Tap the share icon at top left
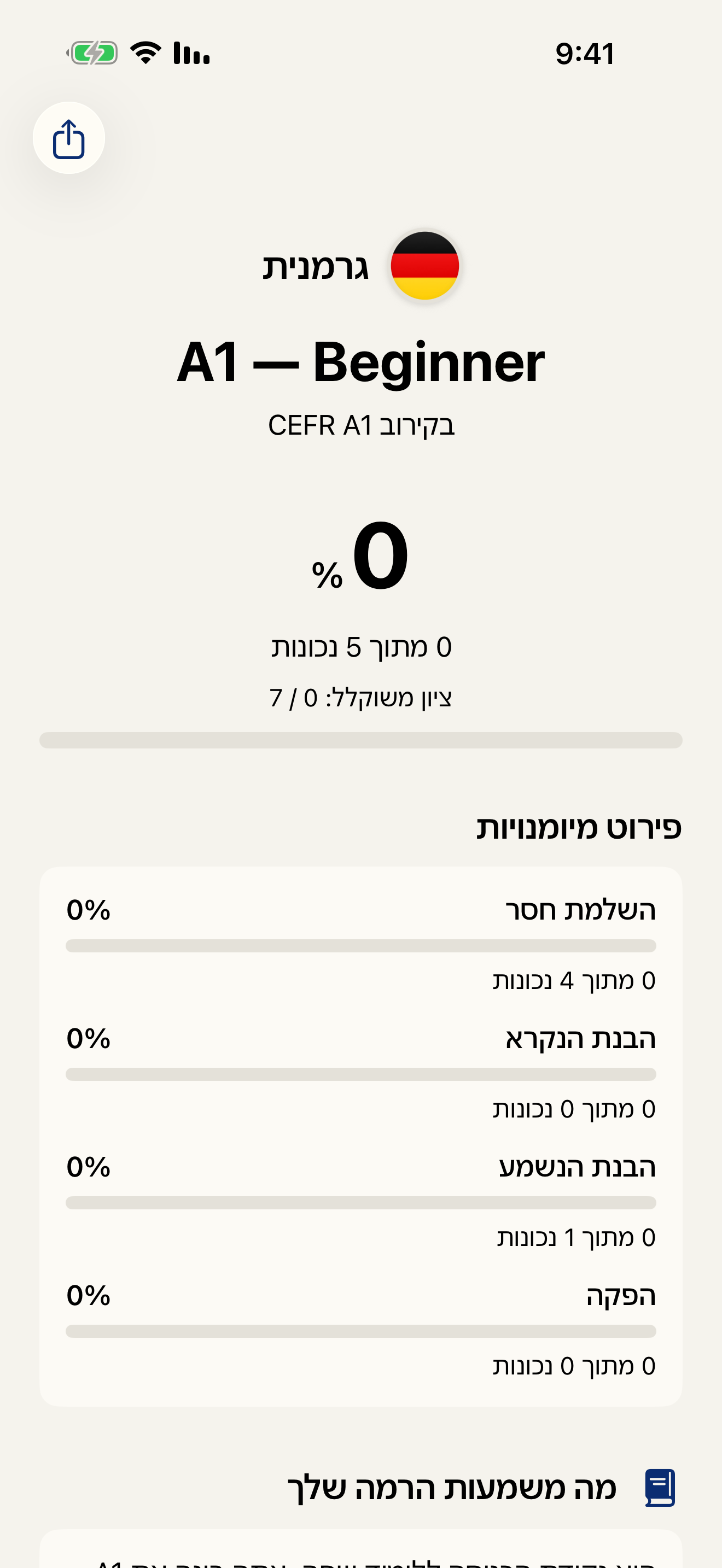 [68, 138]
